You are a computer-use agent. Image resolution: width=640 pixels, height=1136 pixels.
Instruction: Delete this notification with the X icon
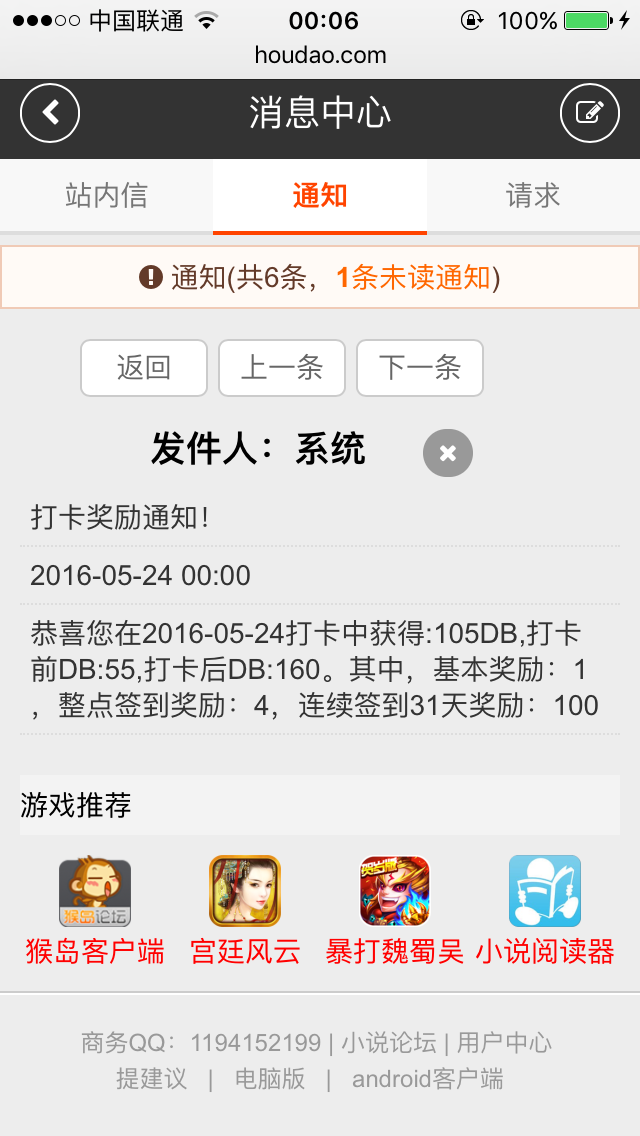[x=448, y=453]
